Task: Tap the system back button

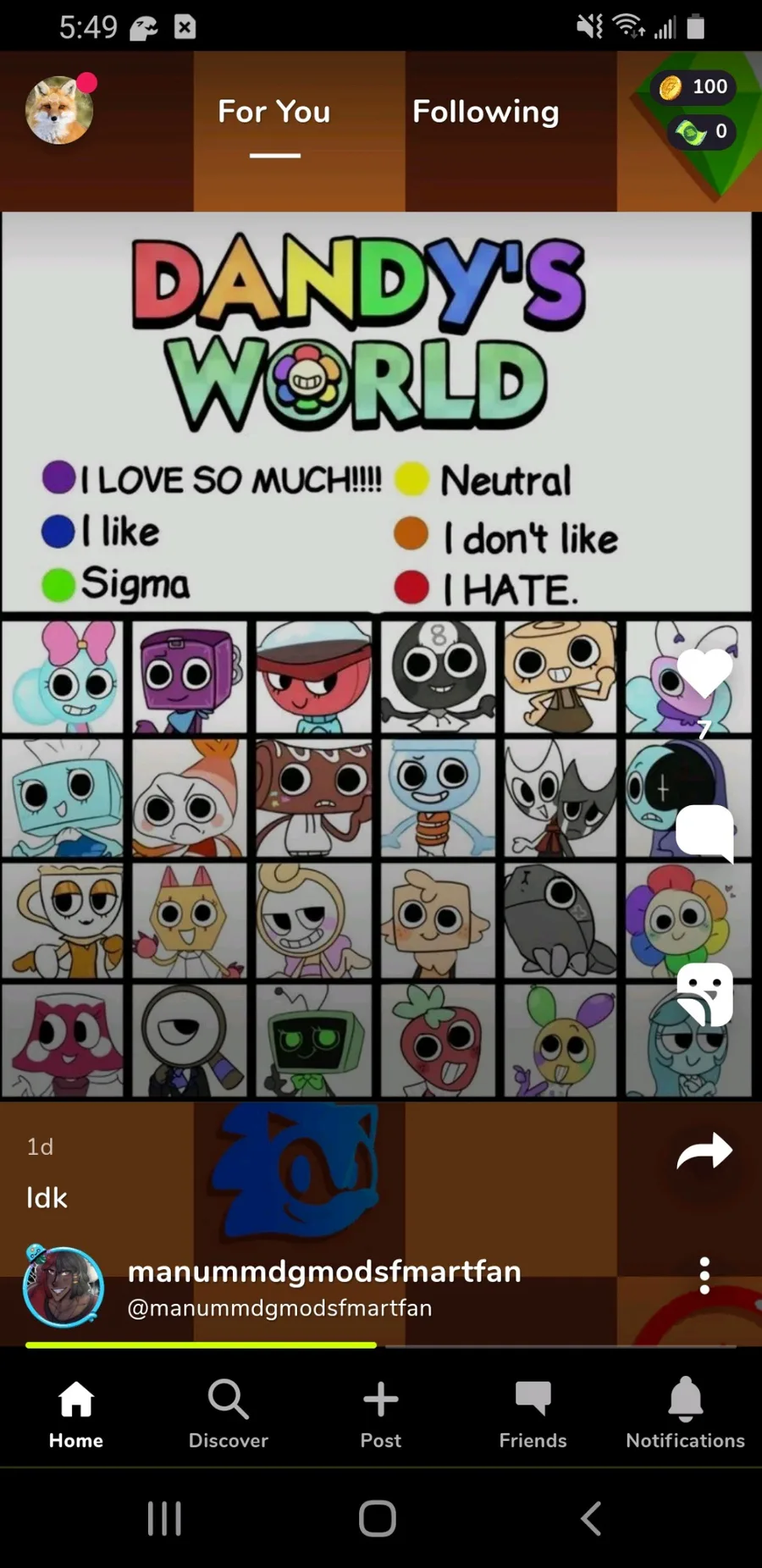Action: [x=591, y=1518]
